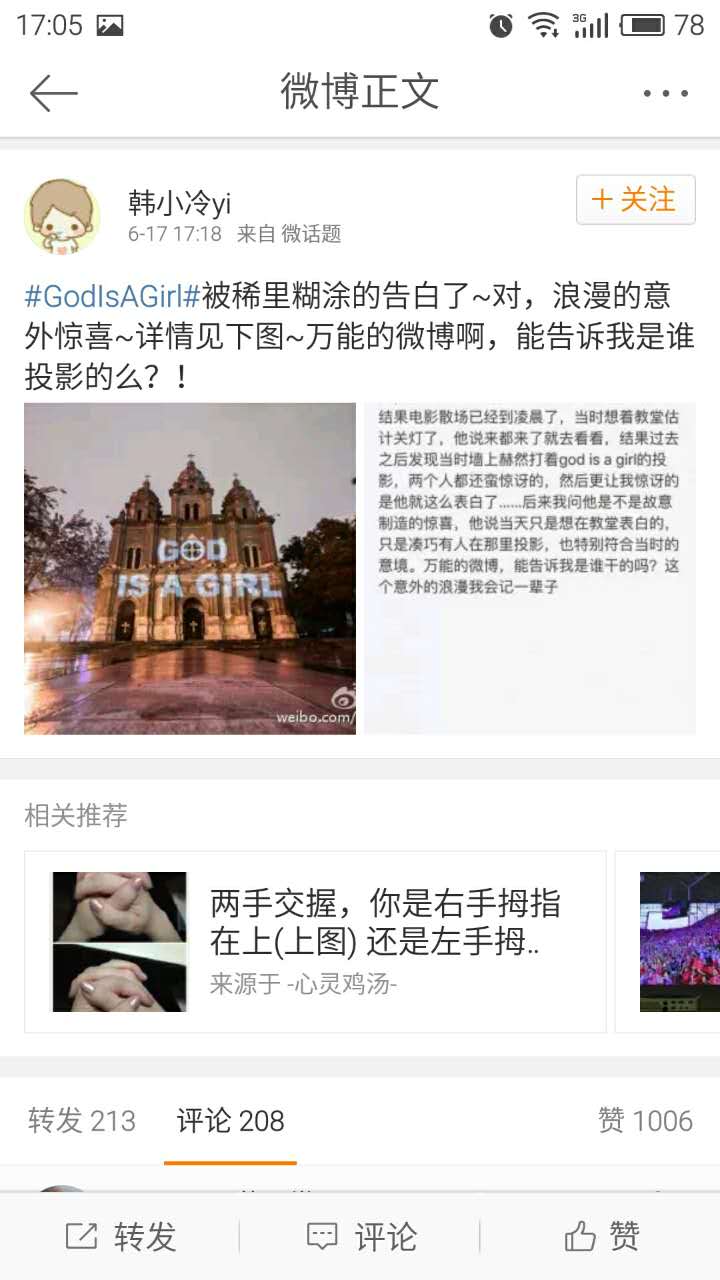Open 韩小冷yi's profile avatar
This screenshot has width=720, height=1280.
coord(62,217)
